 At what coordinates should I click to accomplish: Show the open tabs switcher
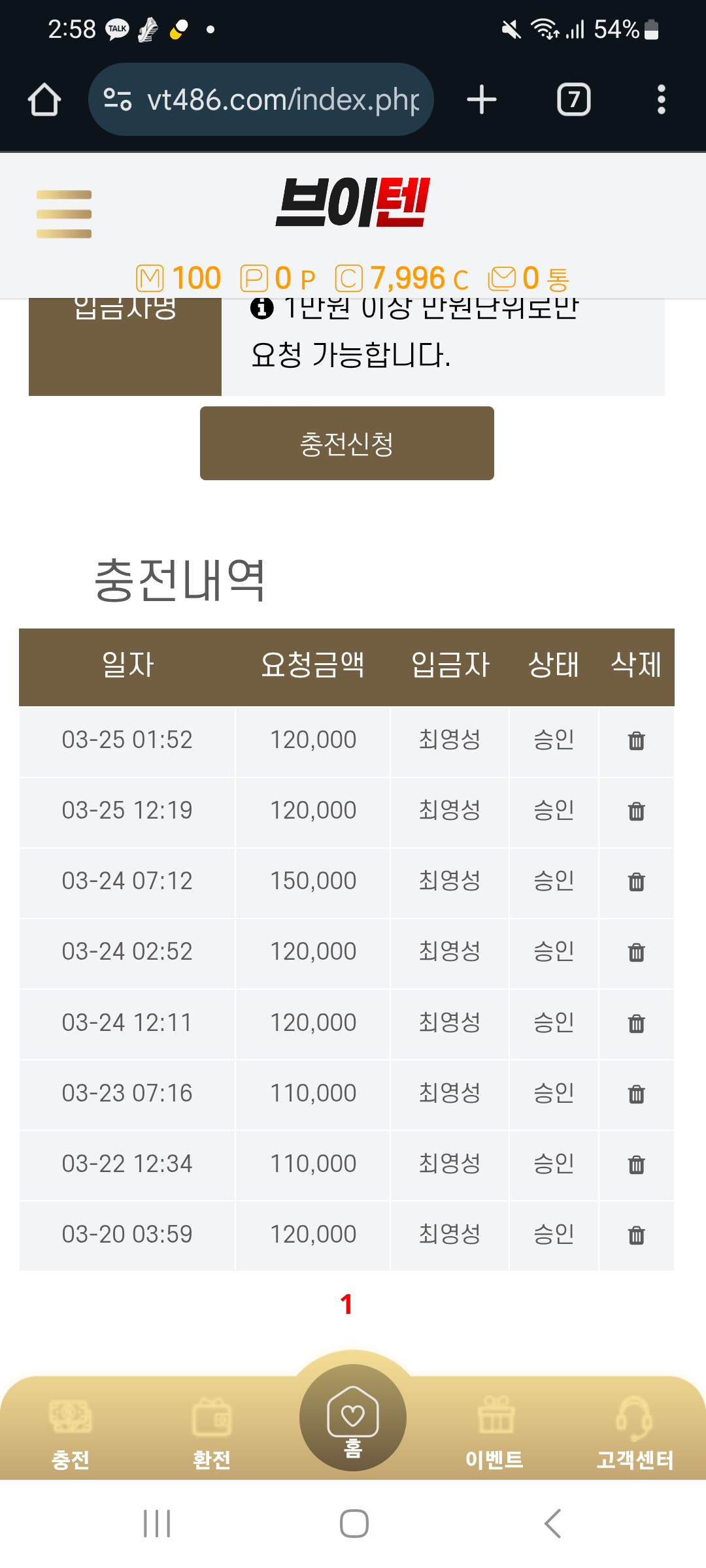click(x=573, y=99)
